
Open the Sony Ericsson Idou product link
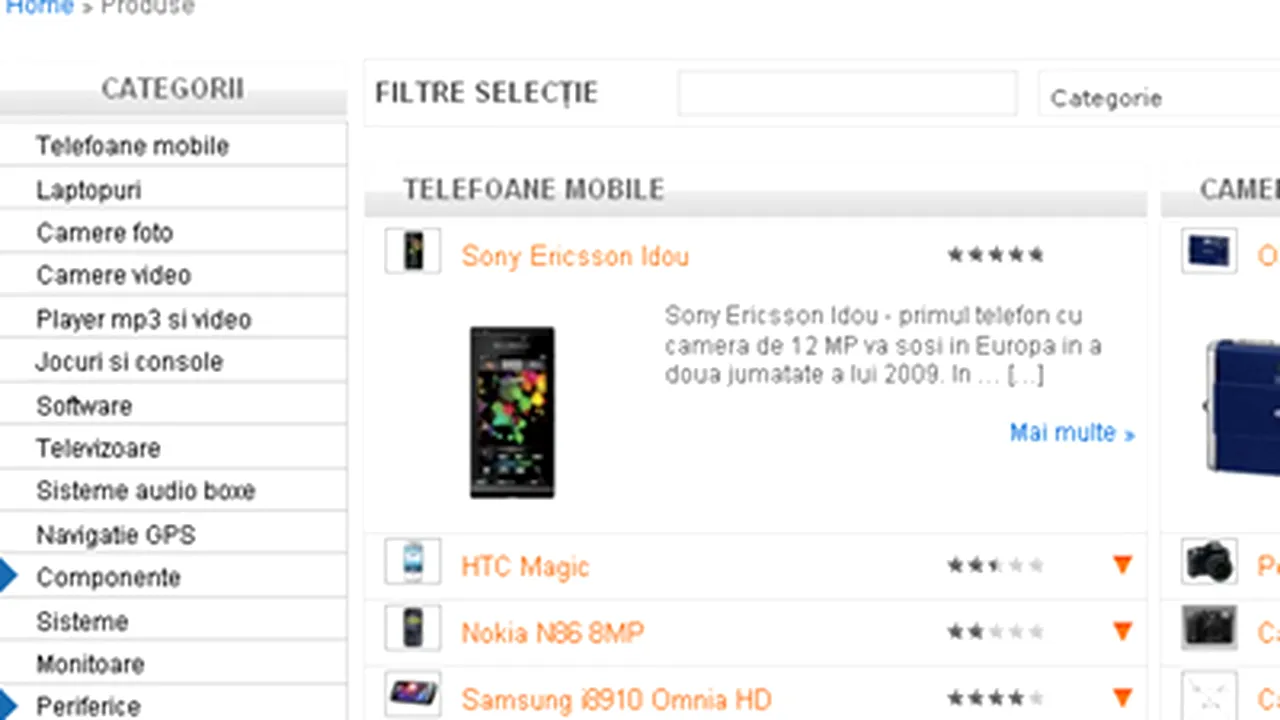[x=574, y=256]
